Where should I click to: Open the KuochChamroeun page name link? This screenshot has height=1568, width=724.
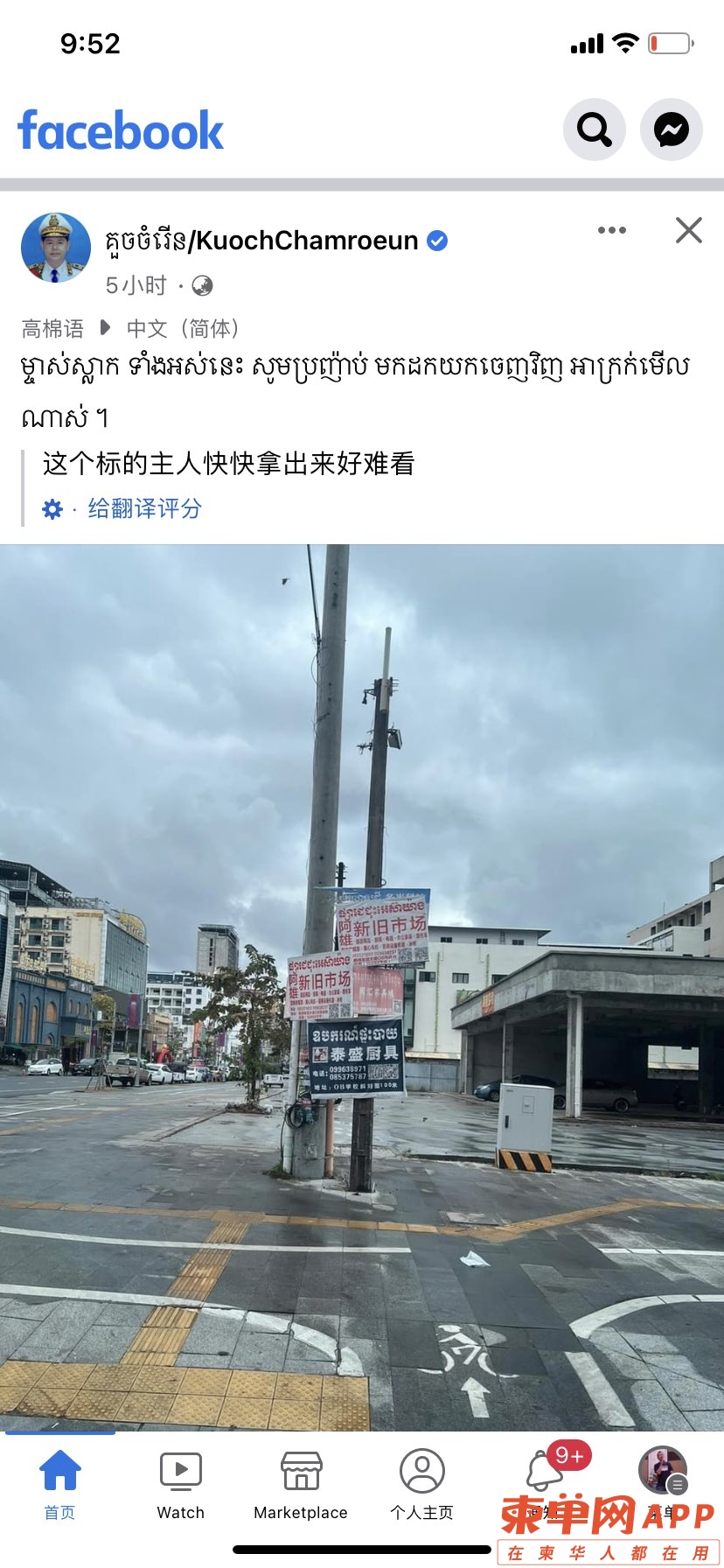262,241
